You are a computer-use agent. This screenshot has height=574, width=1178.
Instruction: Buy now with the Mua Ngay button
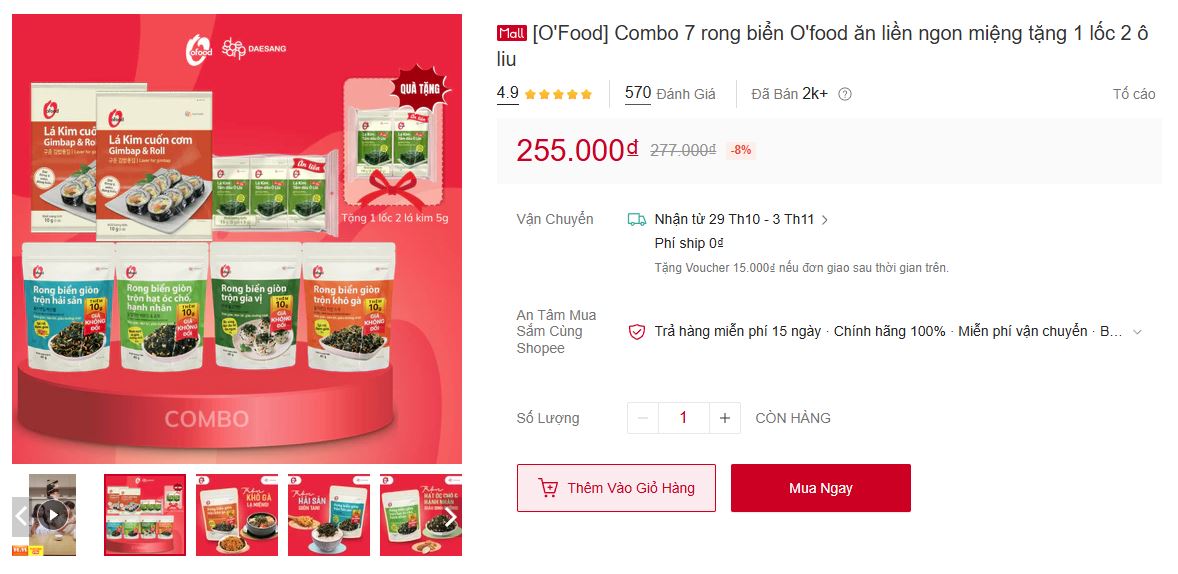tap(820, 488)
